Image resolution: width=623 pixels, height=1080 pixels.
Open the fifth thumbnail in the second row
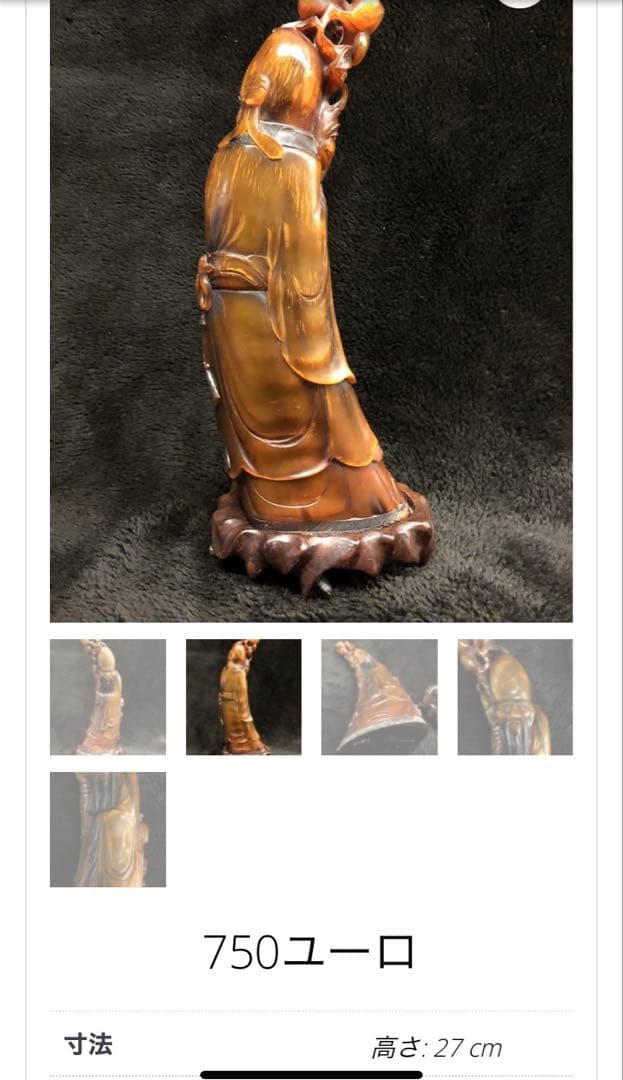click(x=108, y=829)
